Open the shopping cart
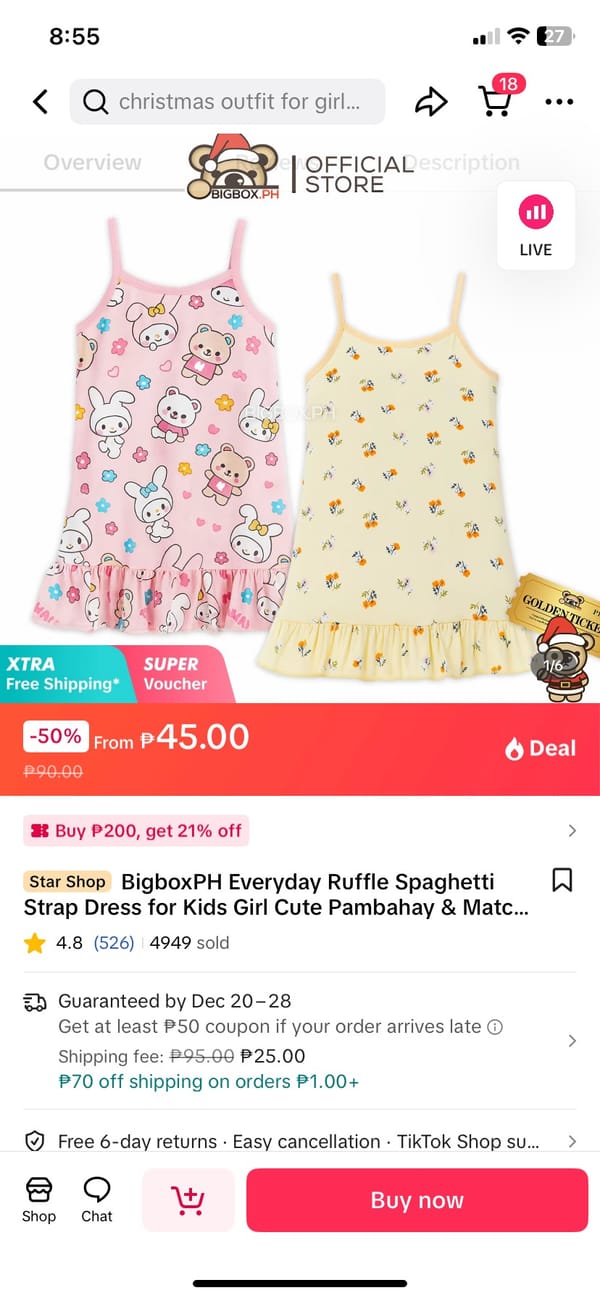Screen dimensions: 600x1299 coord(494,101)
